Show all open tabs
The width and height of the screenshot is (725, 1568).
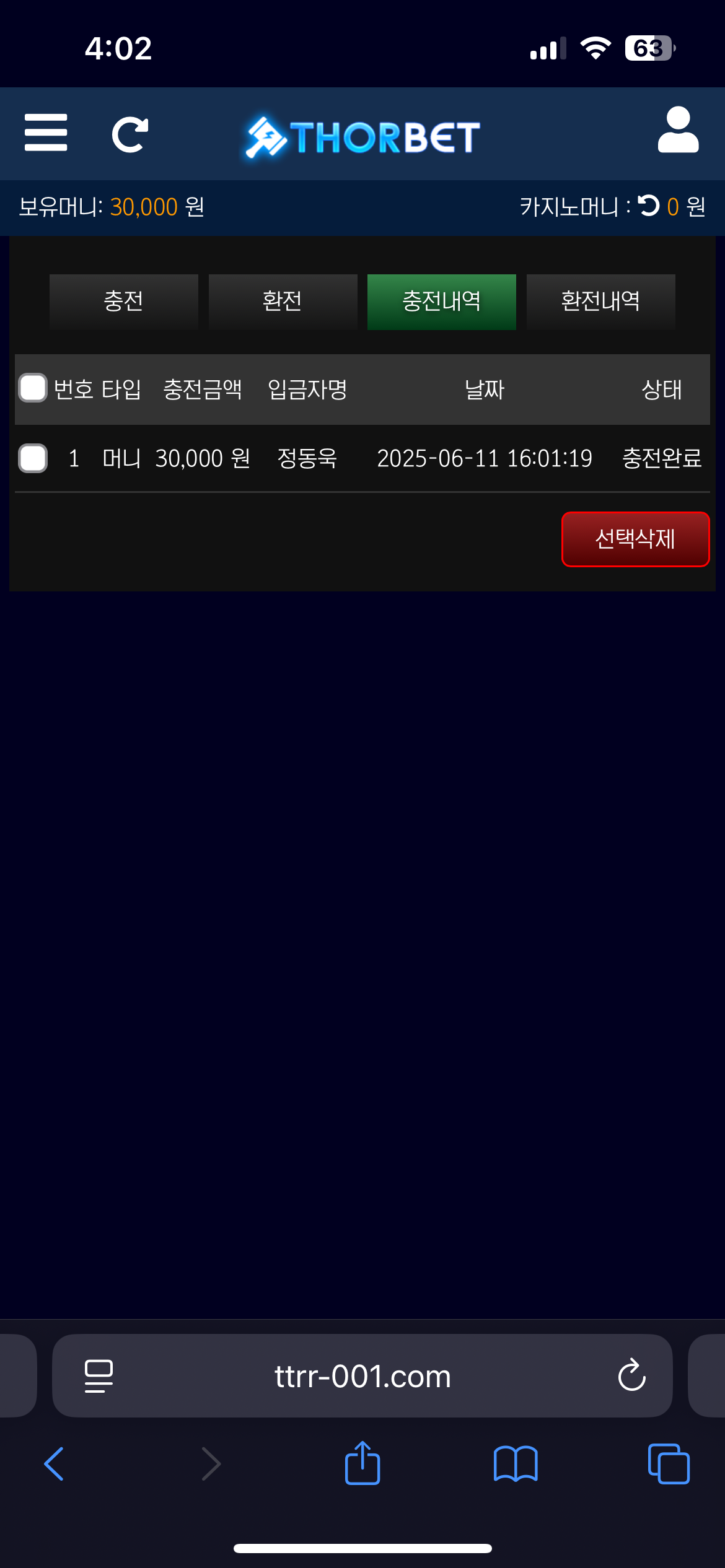tap(668, 1464)
